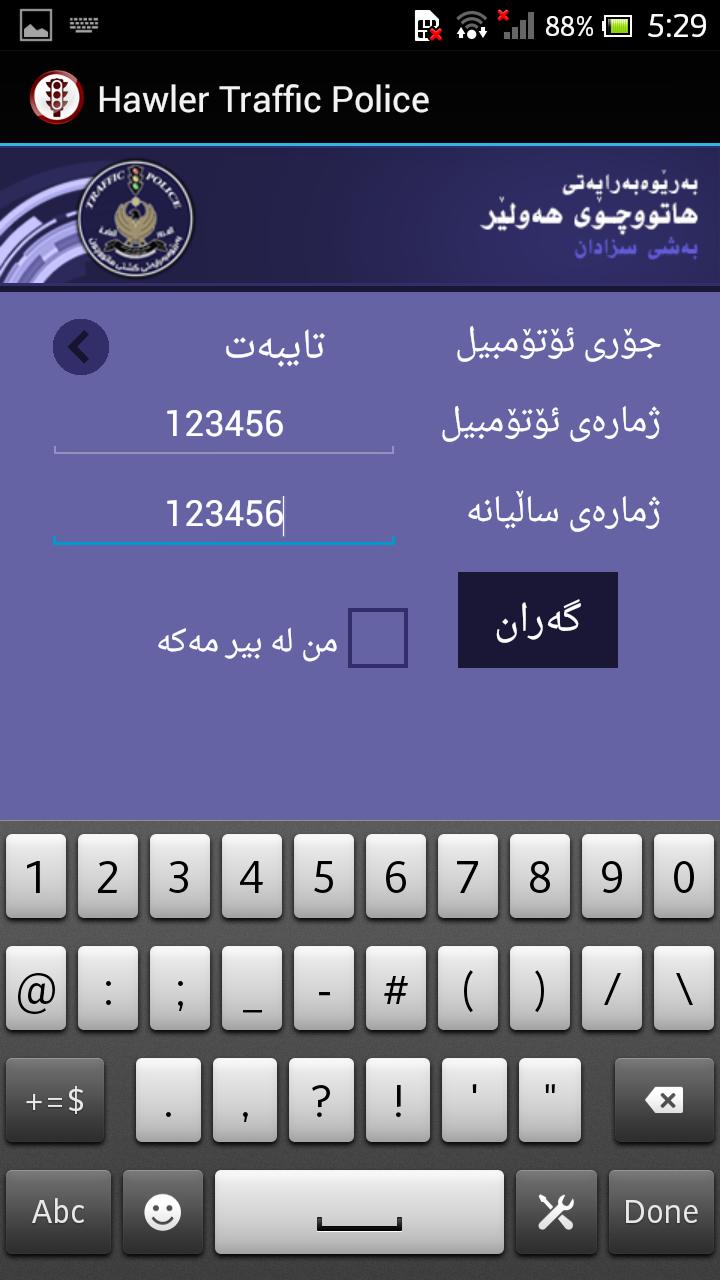Viewport: 720px width, 1280px height.
Task: Type digit 7 on keyboard
Action: (468, 877)
